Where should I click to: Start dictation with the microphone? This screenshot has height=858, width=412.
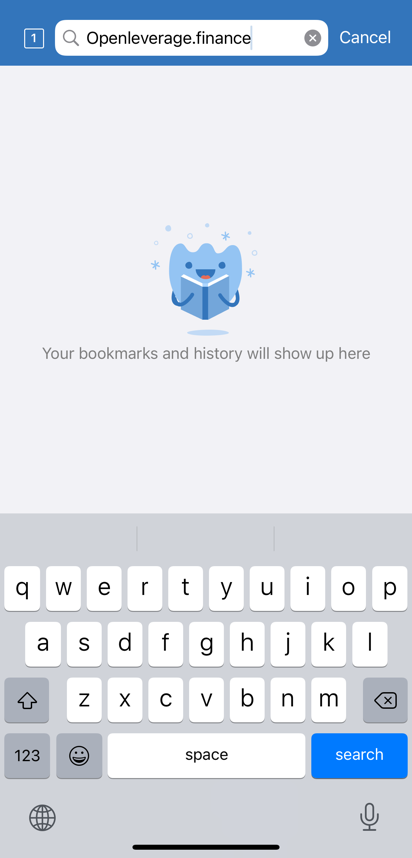pyautogui.click(x=369, y=818)
